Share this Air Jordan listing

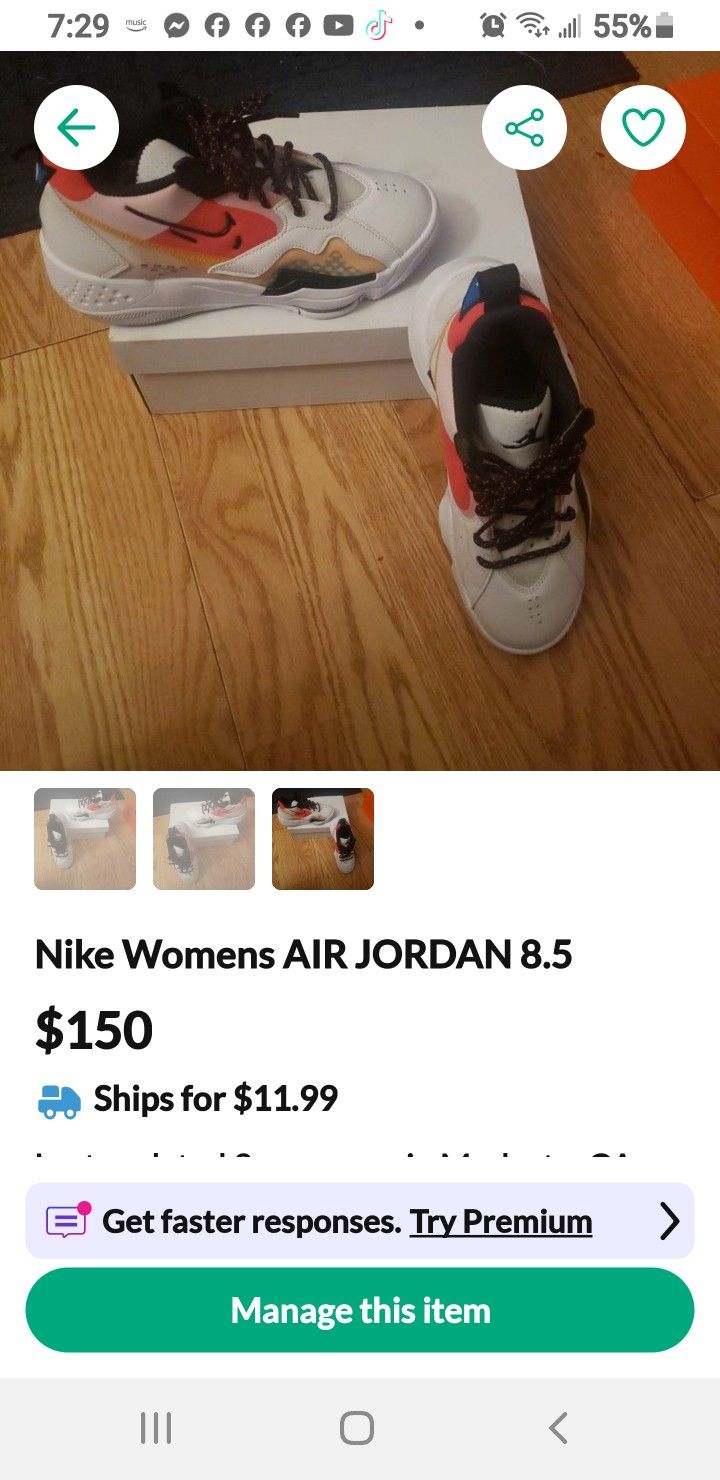(524, 128)
